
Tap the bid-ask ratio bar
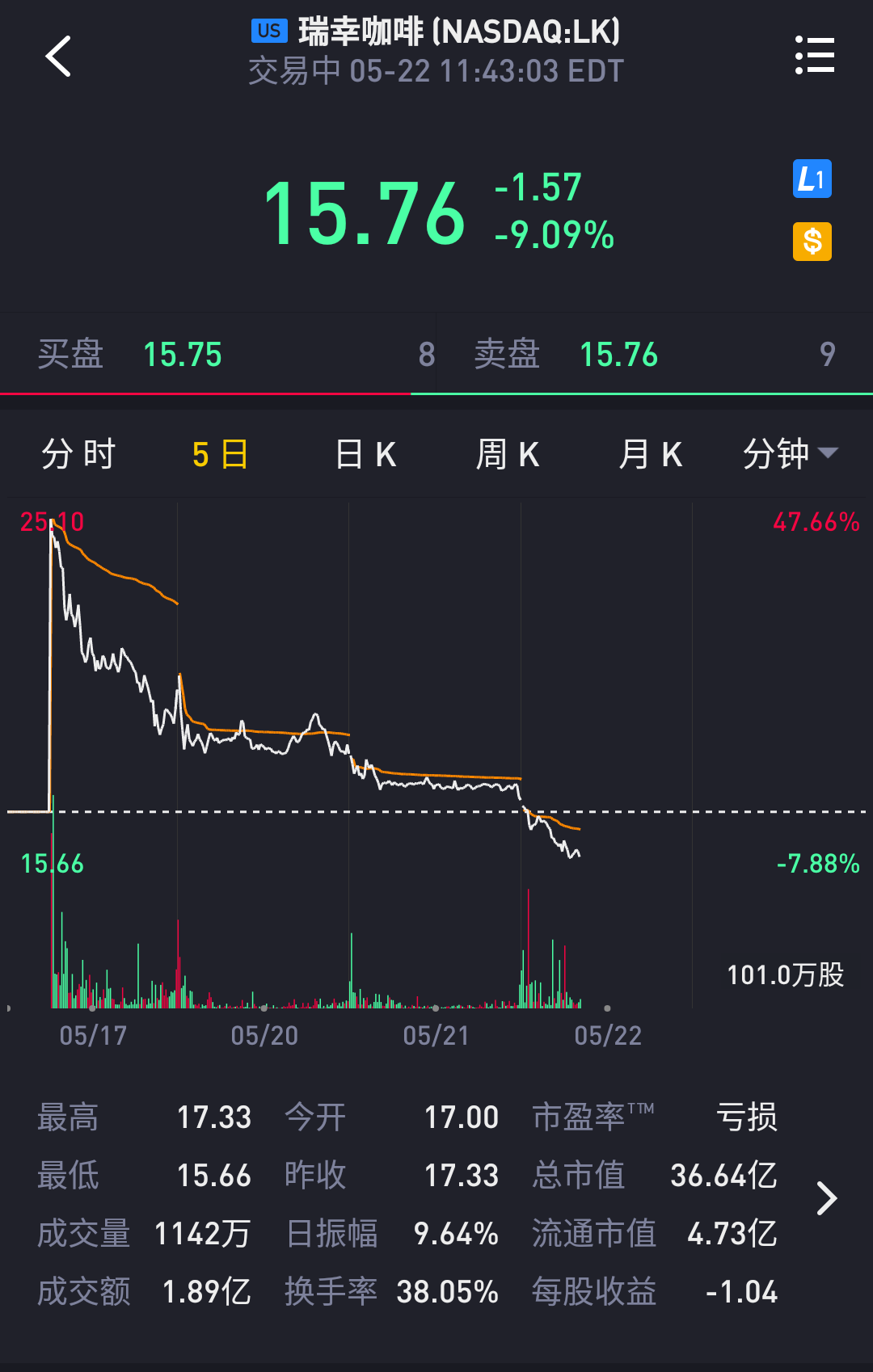[x=436, y=395]
